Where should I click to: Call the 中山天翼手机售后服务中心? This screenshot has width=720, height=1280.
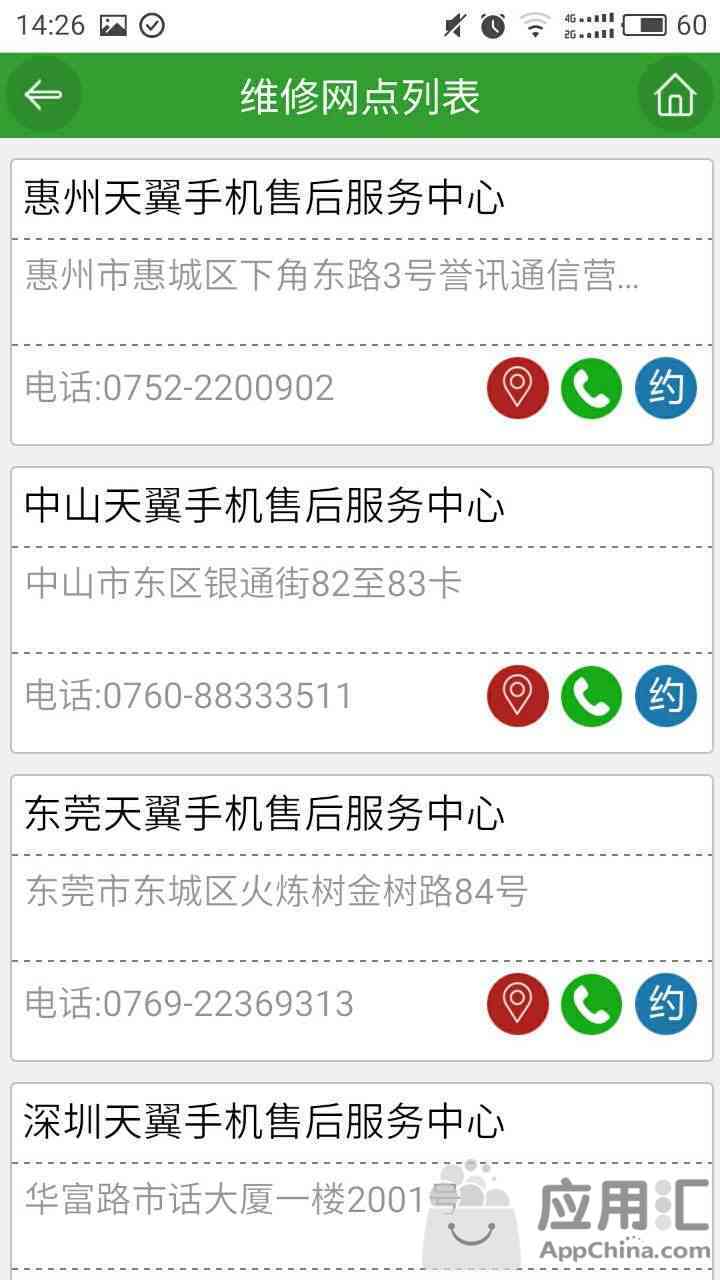(592, 696)
